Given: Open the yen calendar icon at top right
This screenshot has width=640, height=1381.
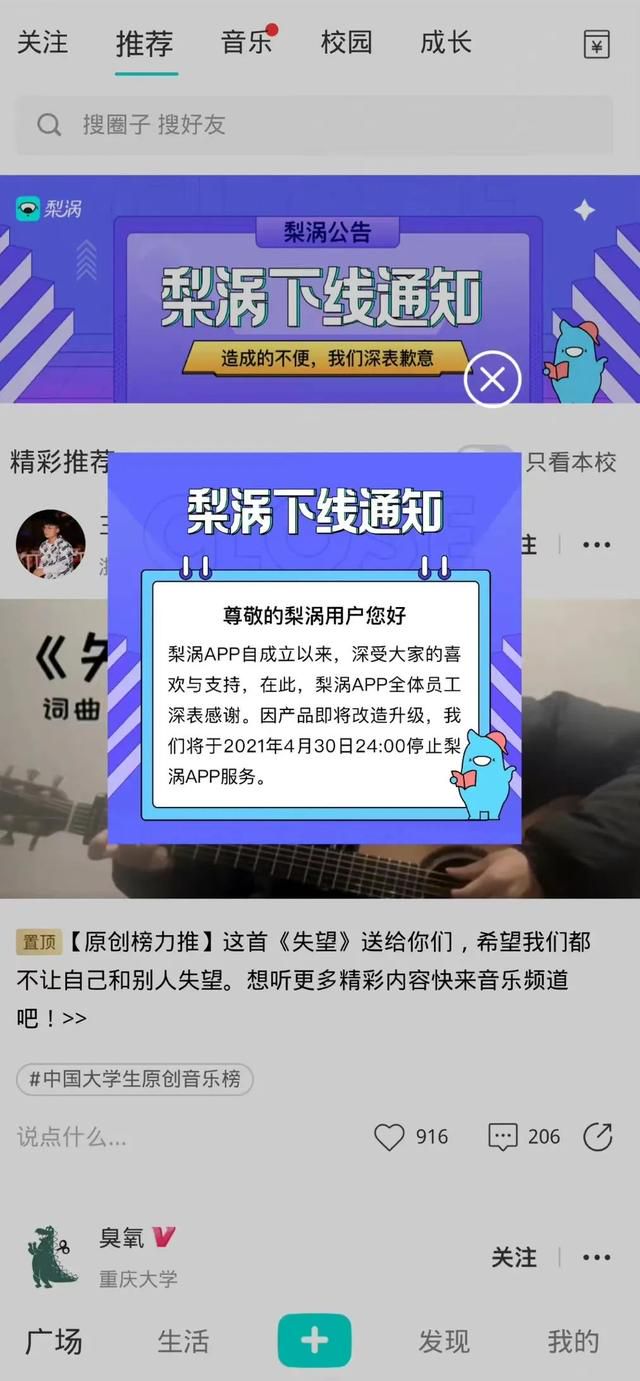Looking at the screenshot, I should pyautogui.click(x=597, y=44).
